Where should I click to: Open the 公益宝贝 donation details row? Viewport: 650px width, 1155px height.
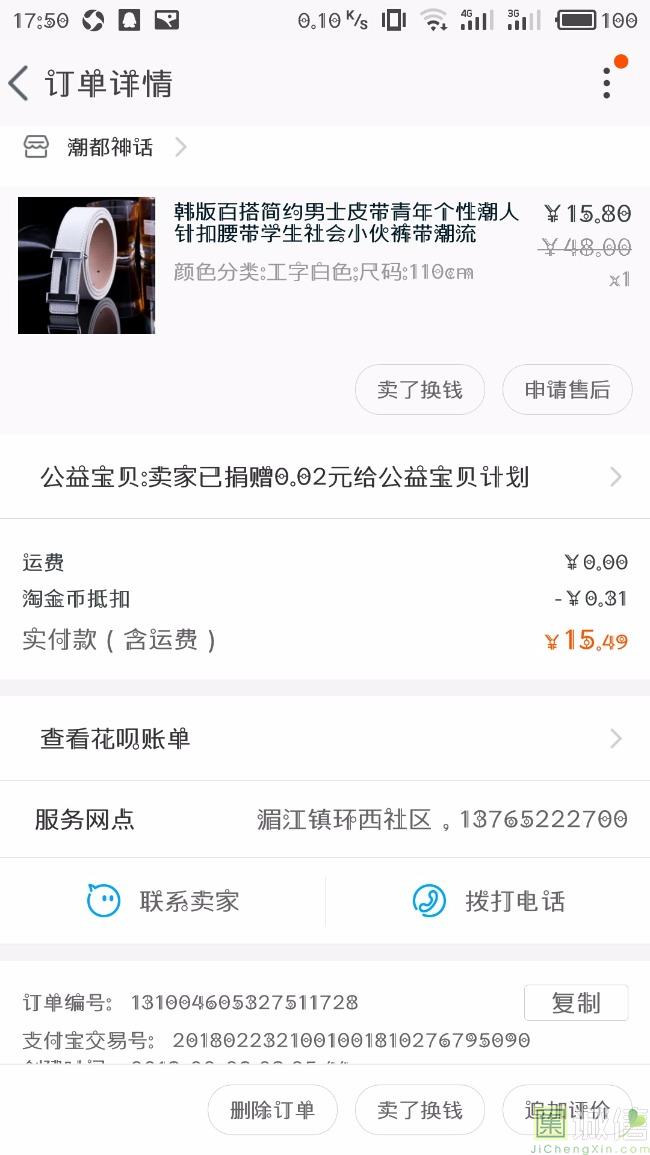pos(325,477)
